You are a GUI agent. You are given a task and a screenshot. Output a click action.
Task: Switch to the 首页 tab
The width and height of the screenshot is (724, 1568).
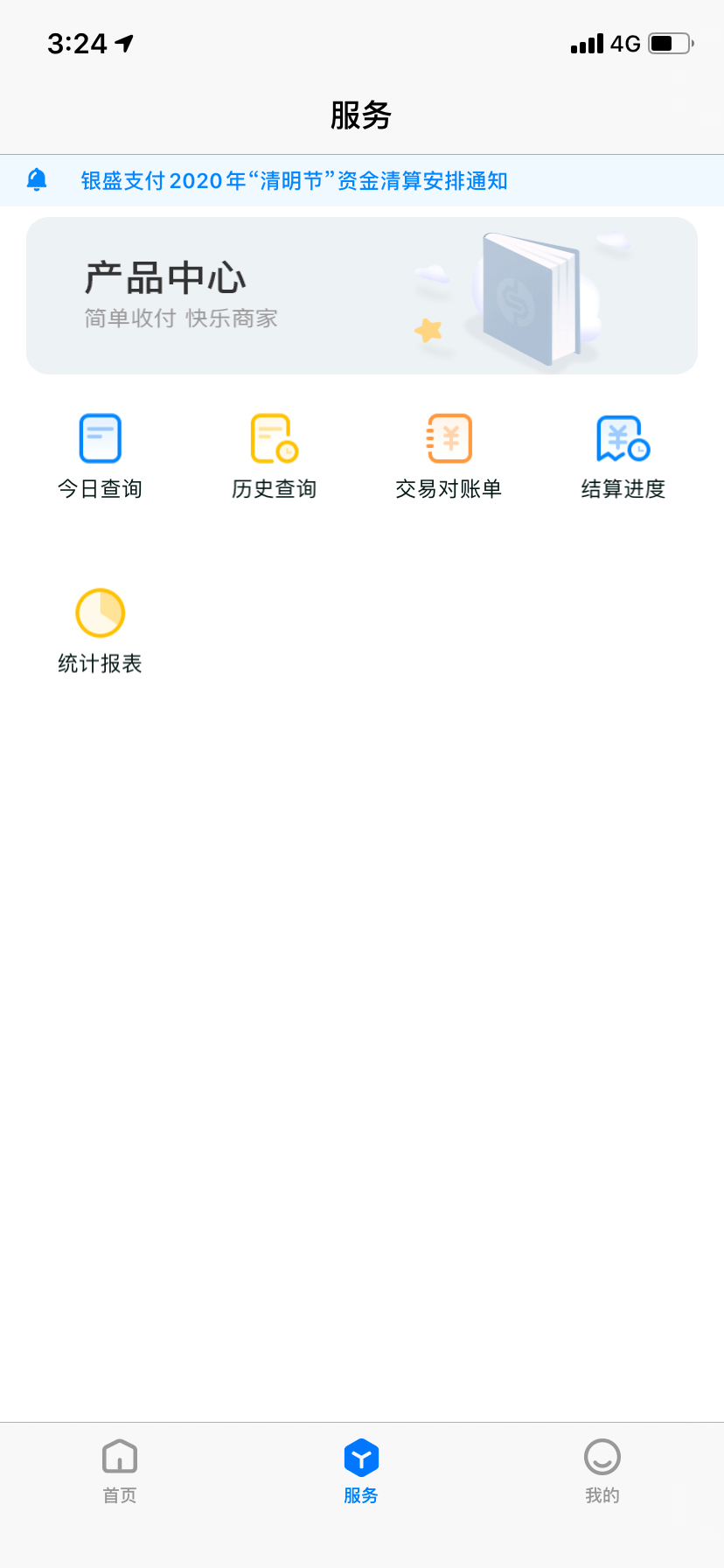[120, 1472]
